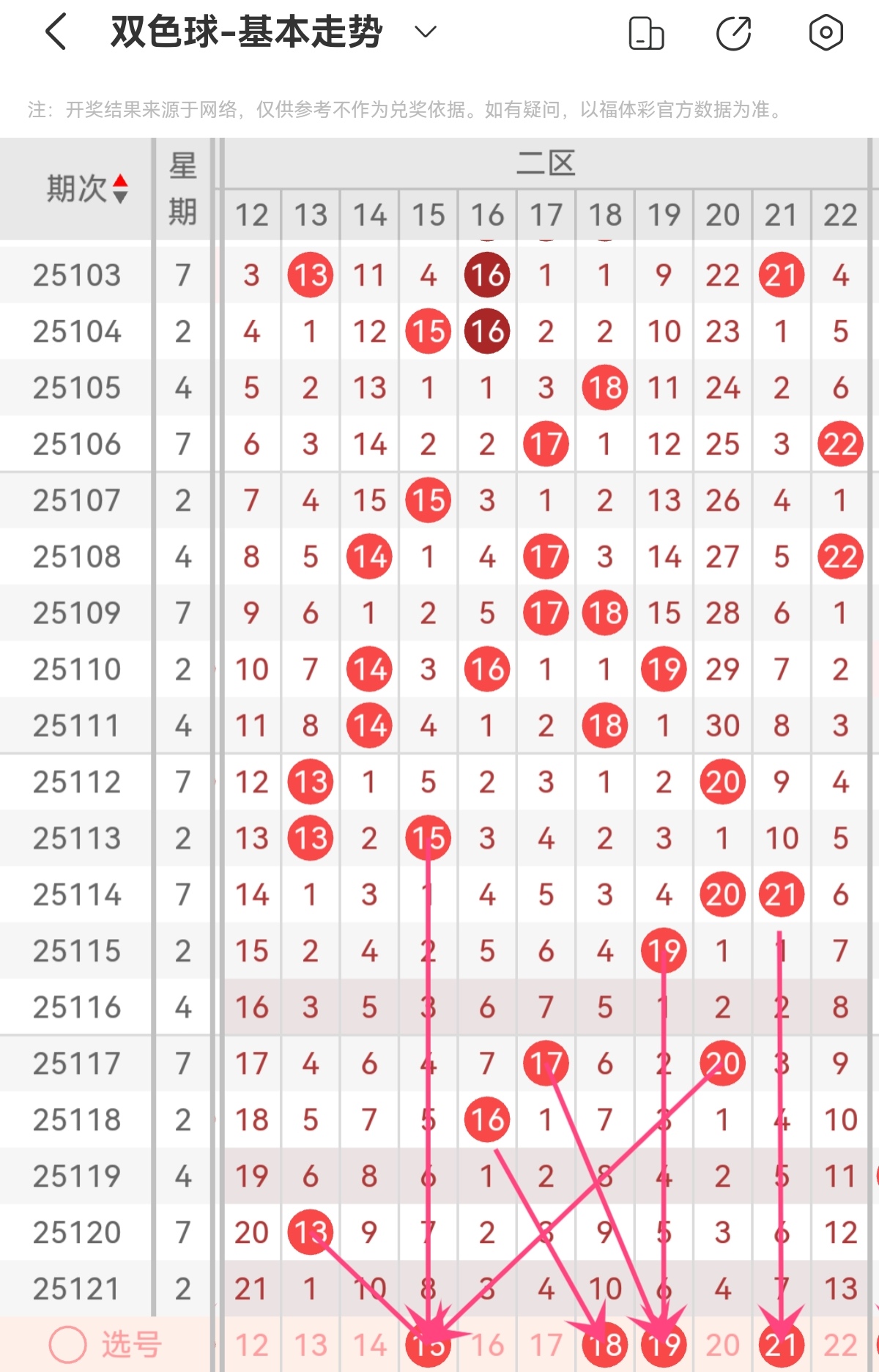The width and height of the screenshot is (879, 1372).
Task: Click the dark red ball 16 in row 25104
Action: 486,331
